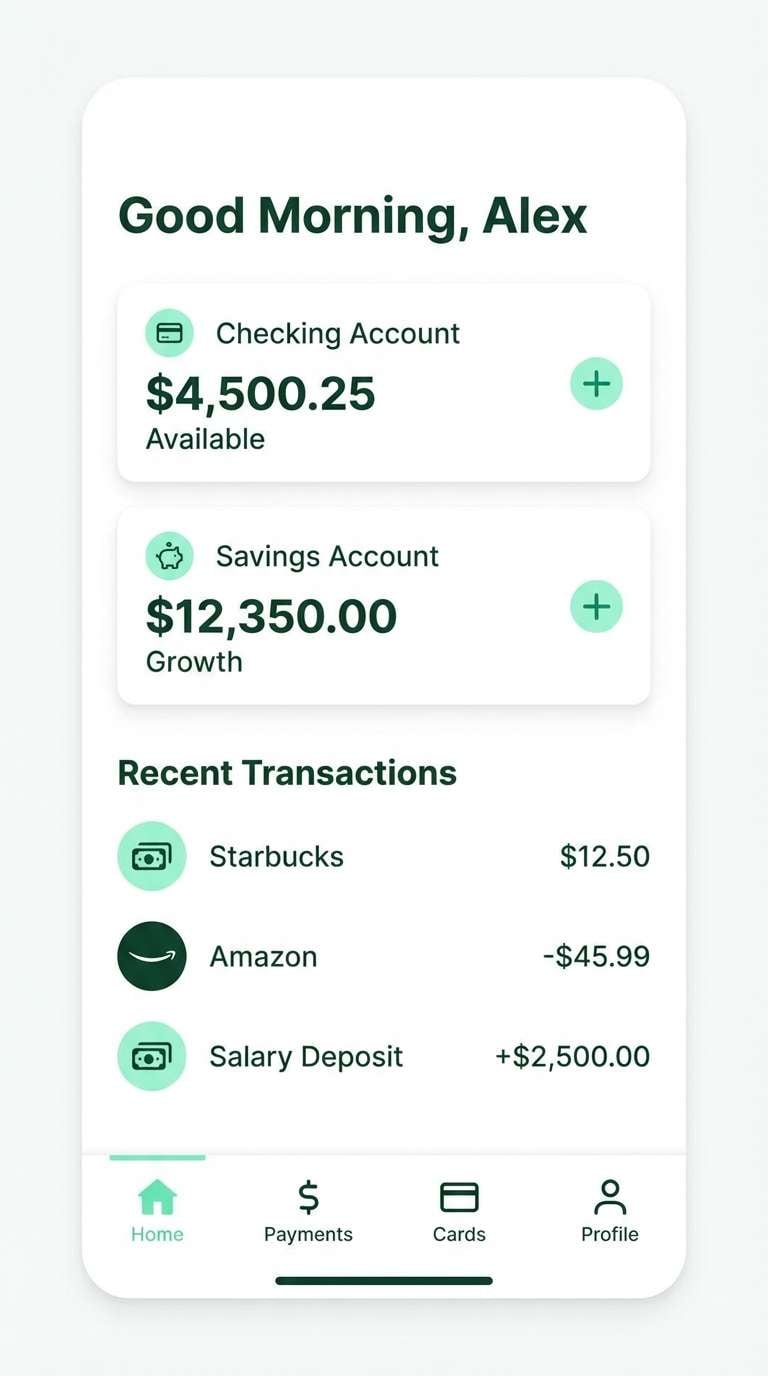This screenshot has height=1376, width=768.
Task: Click the Recent Transactions heading
Action: point(287,772)
